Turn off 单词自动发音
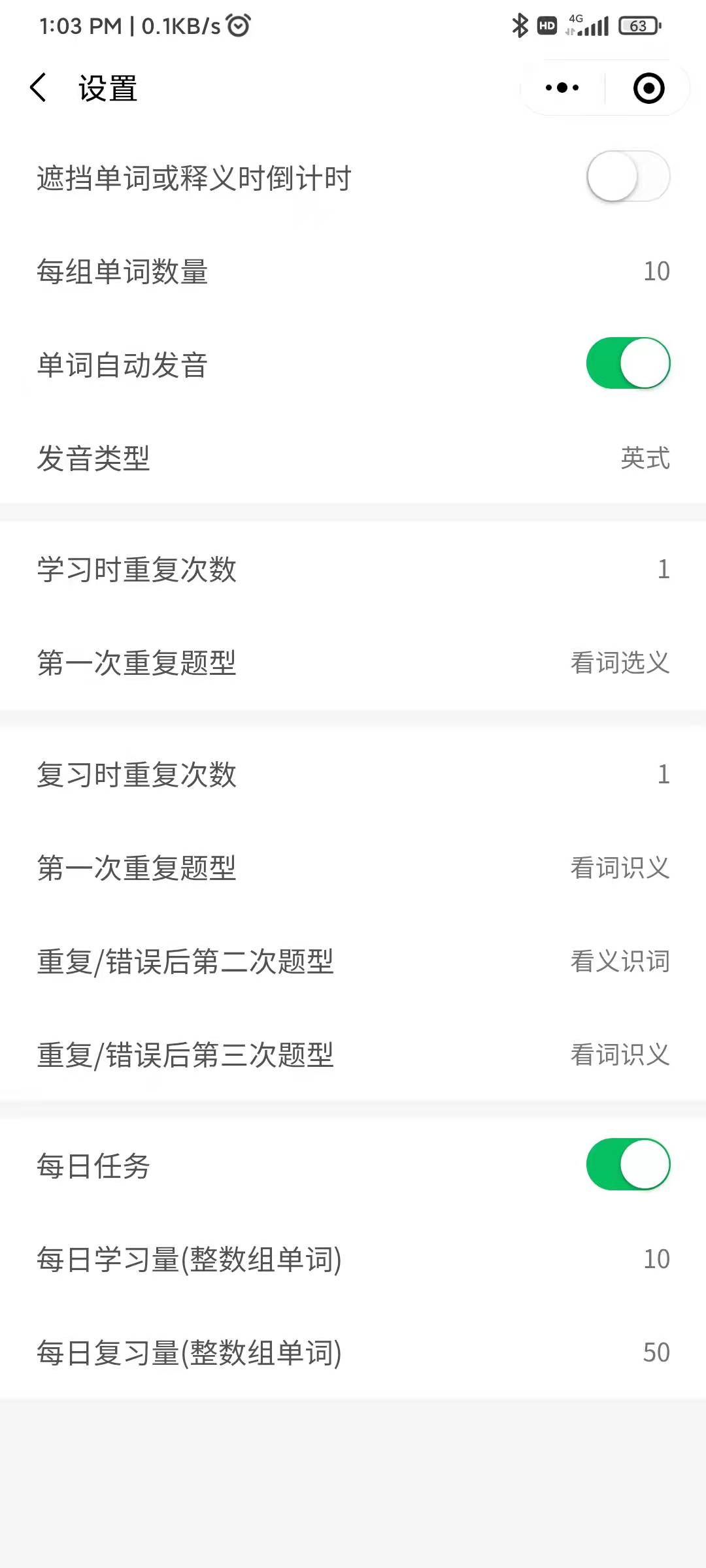Image resolution: width=706 pixels, height=1568 pixels. pos(628,363)
